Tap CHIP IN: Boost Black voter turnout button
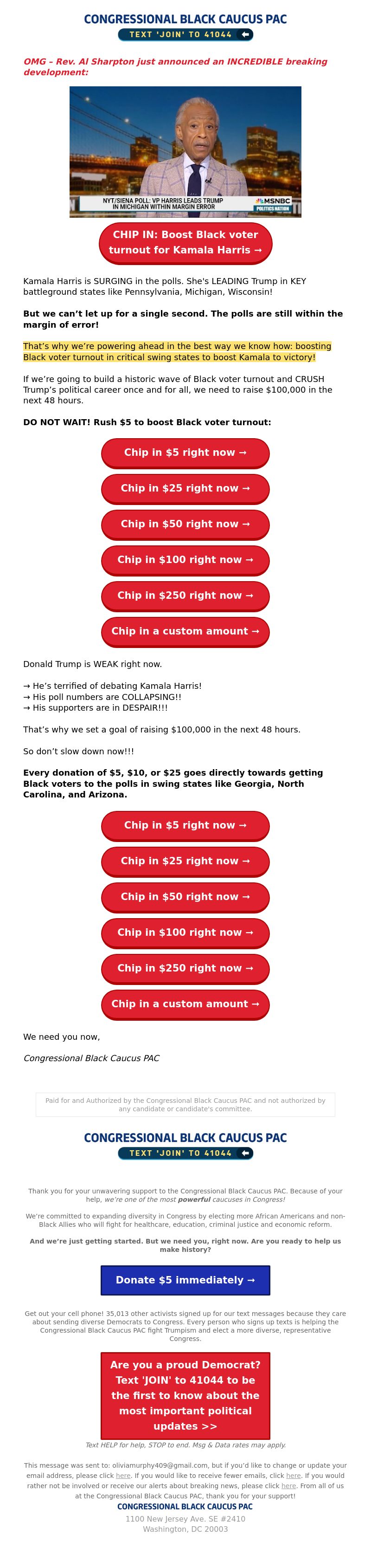This screenshot has width=371, height=1568. 185,242
